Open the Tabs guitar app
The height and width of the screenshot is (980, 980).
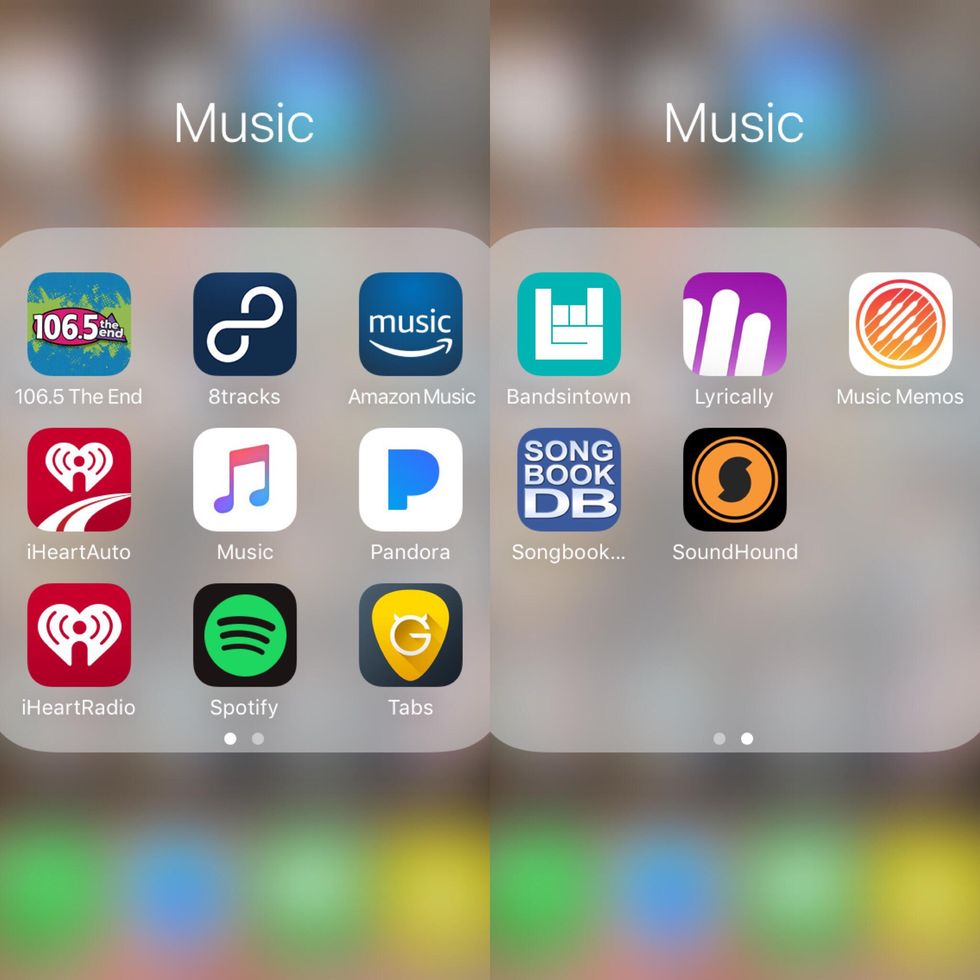pyautogui.click(x=410, y=635)
